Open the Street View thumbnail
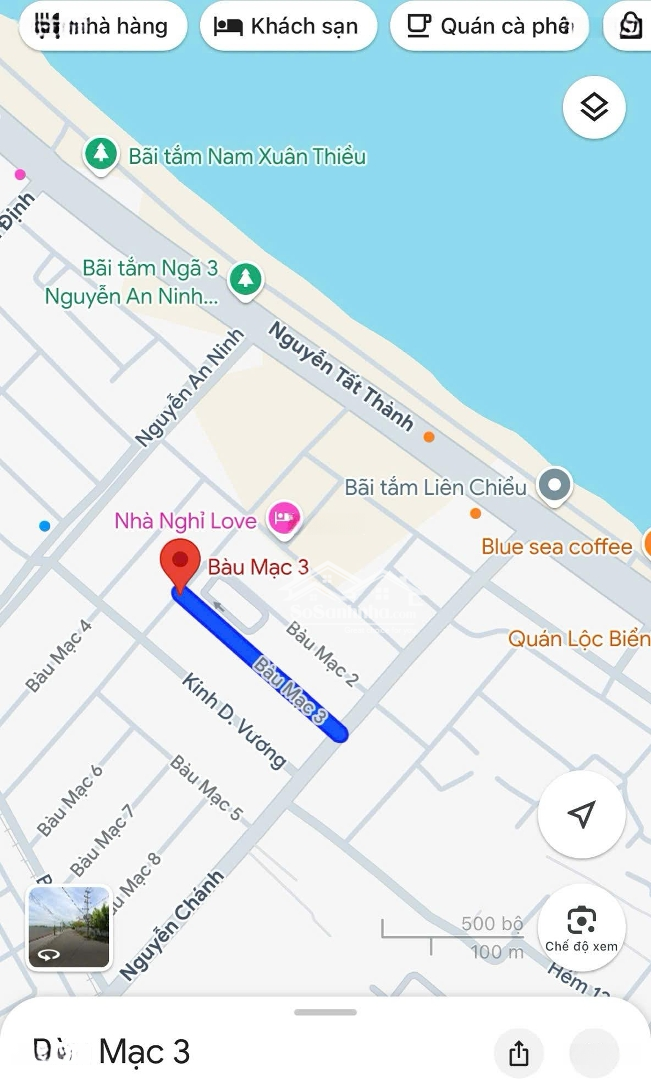 click(69, 928)
